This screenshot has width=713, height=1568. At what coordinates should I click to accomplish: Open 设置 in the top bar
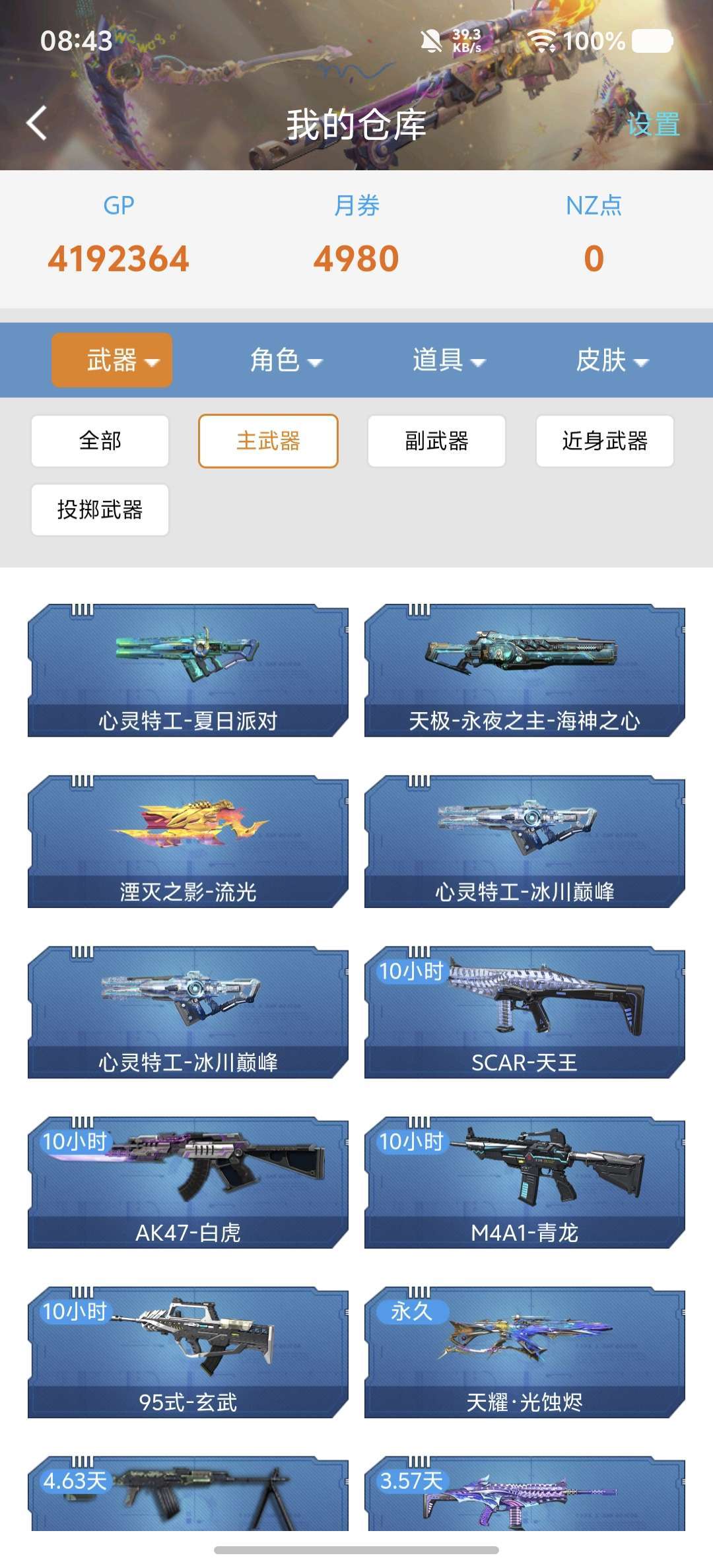[652, 124]
